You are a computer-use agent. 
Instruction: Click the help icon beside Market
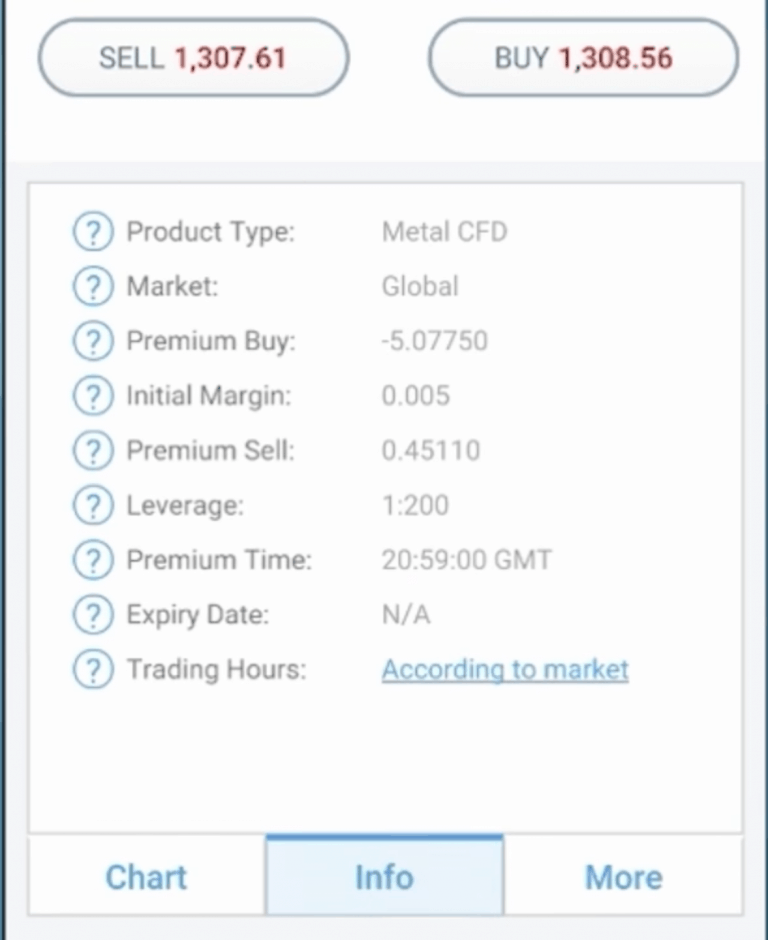pos(92,286)
